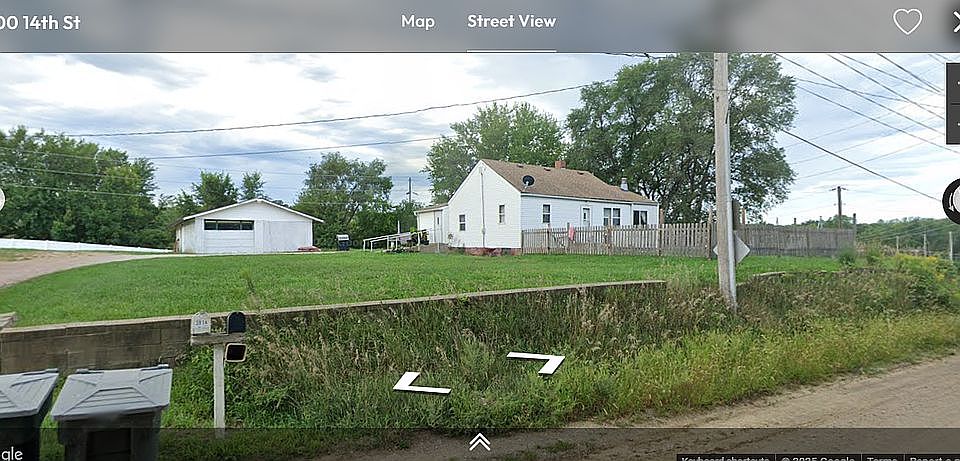Select the Street View tab

(x=511, y=21)
